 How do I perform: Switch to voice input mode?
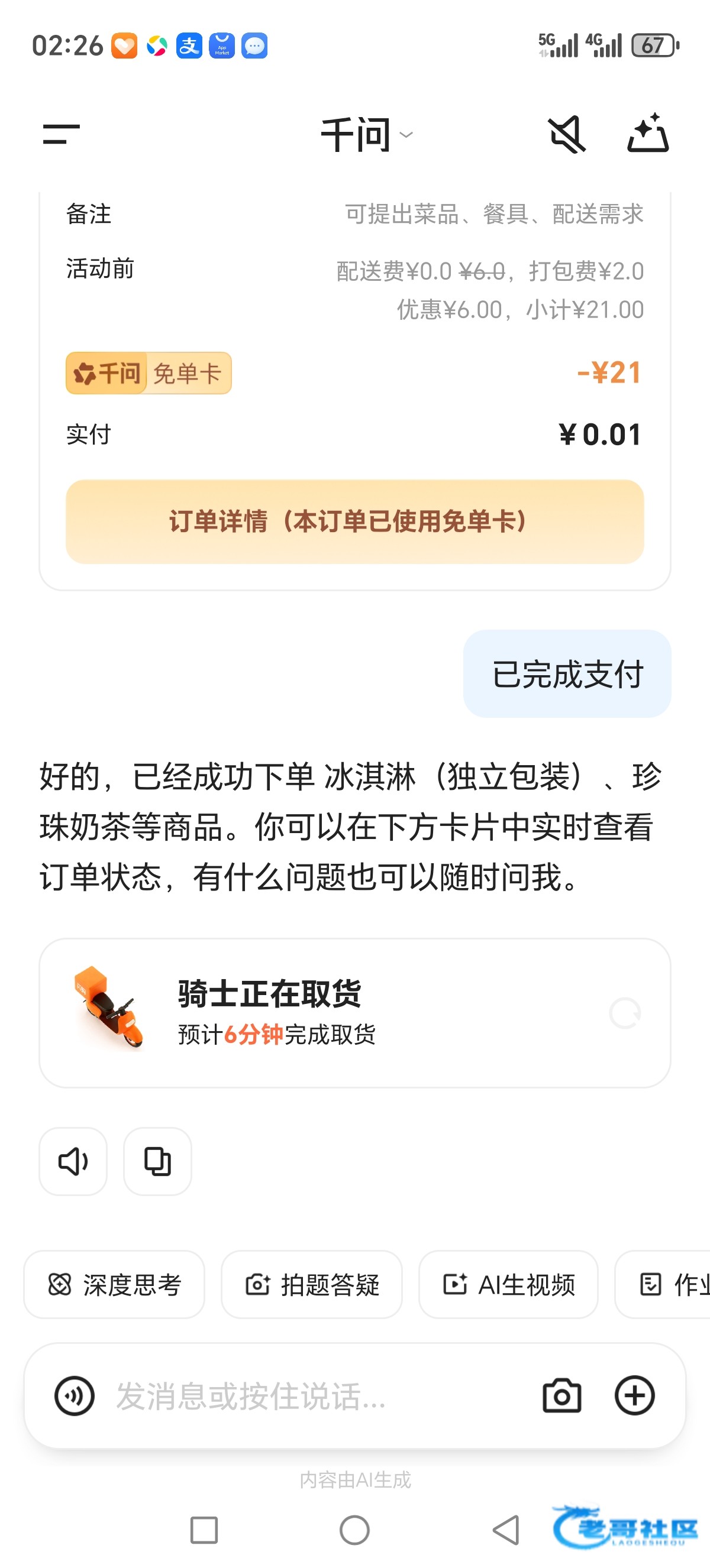75,1396
